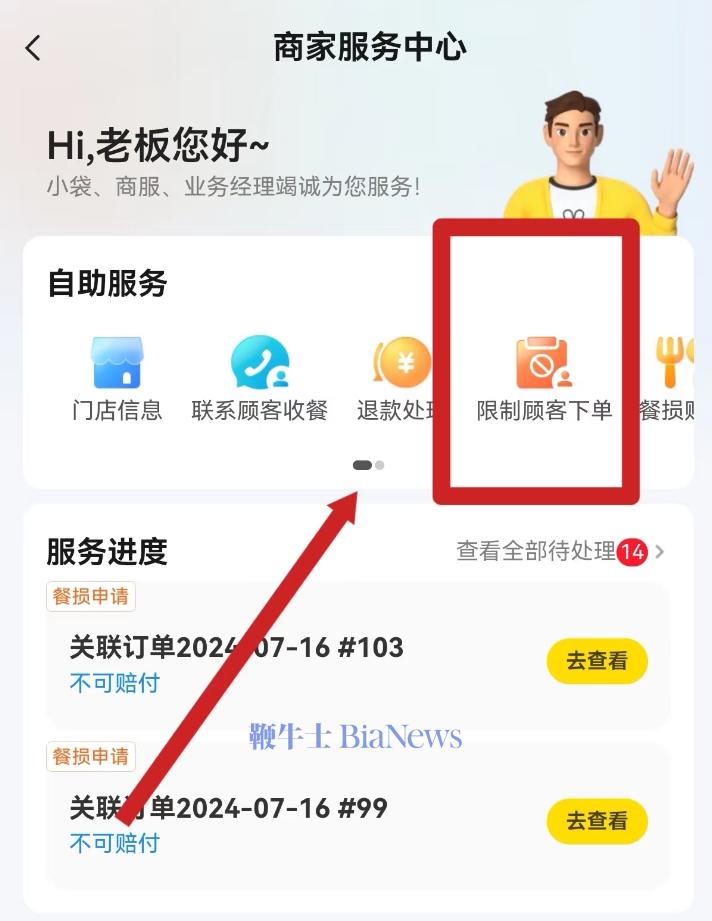Image resolution: width=712 pixels, height=921 pixels.
Task: Tap 去查看 for order #103
Action: click(597, 661)
